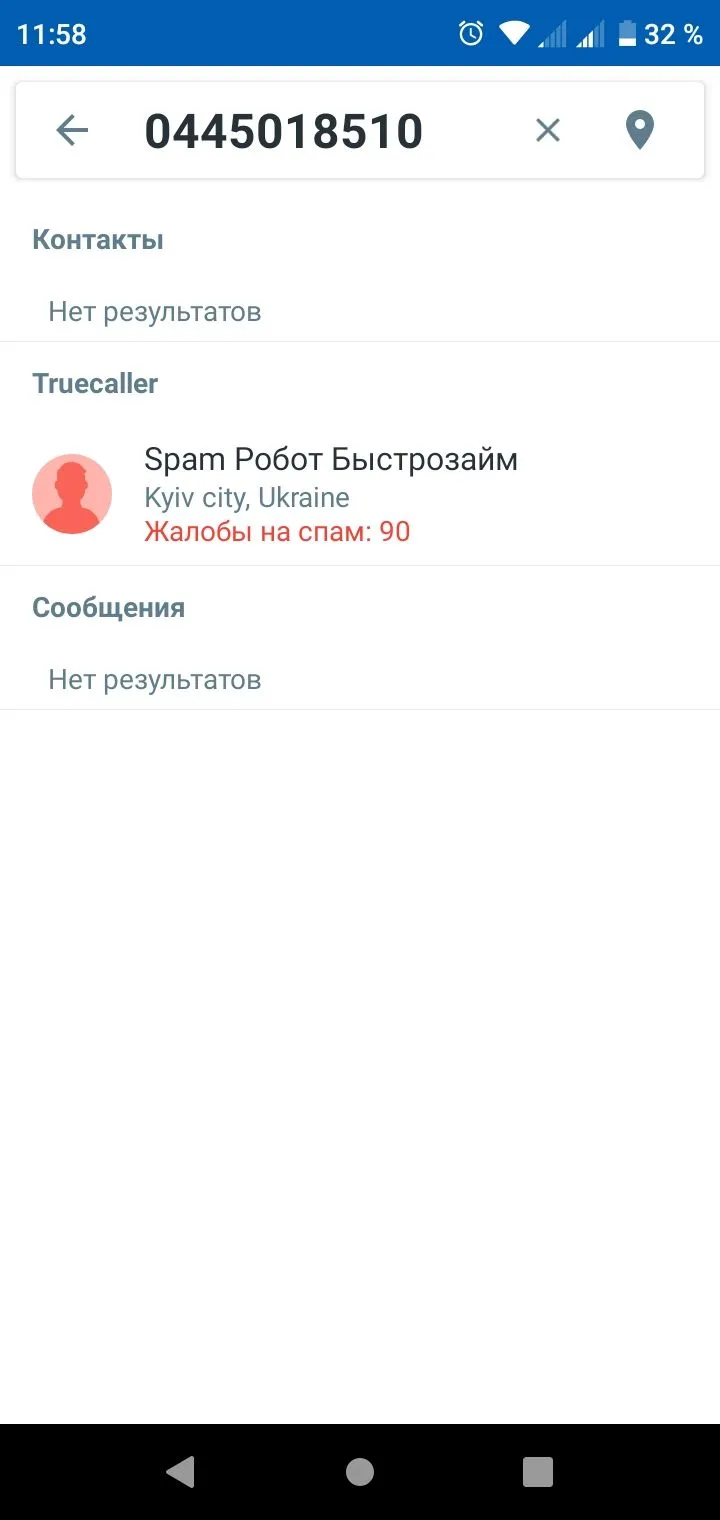
Task: Tap the system back button
Action: tap(180, 1471)
